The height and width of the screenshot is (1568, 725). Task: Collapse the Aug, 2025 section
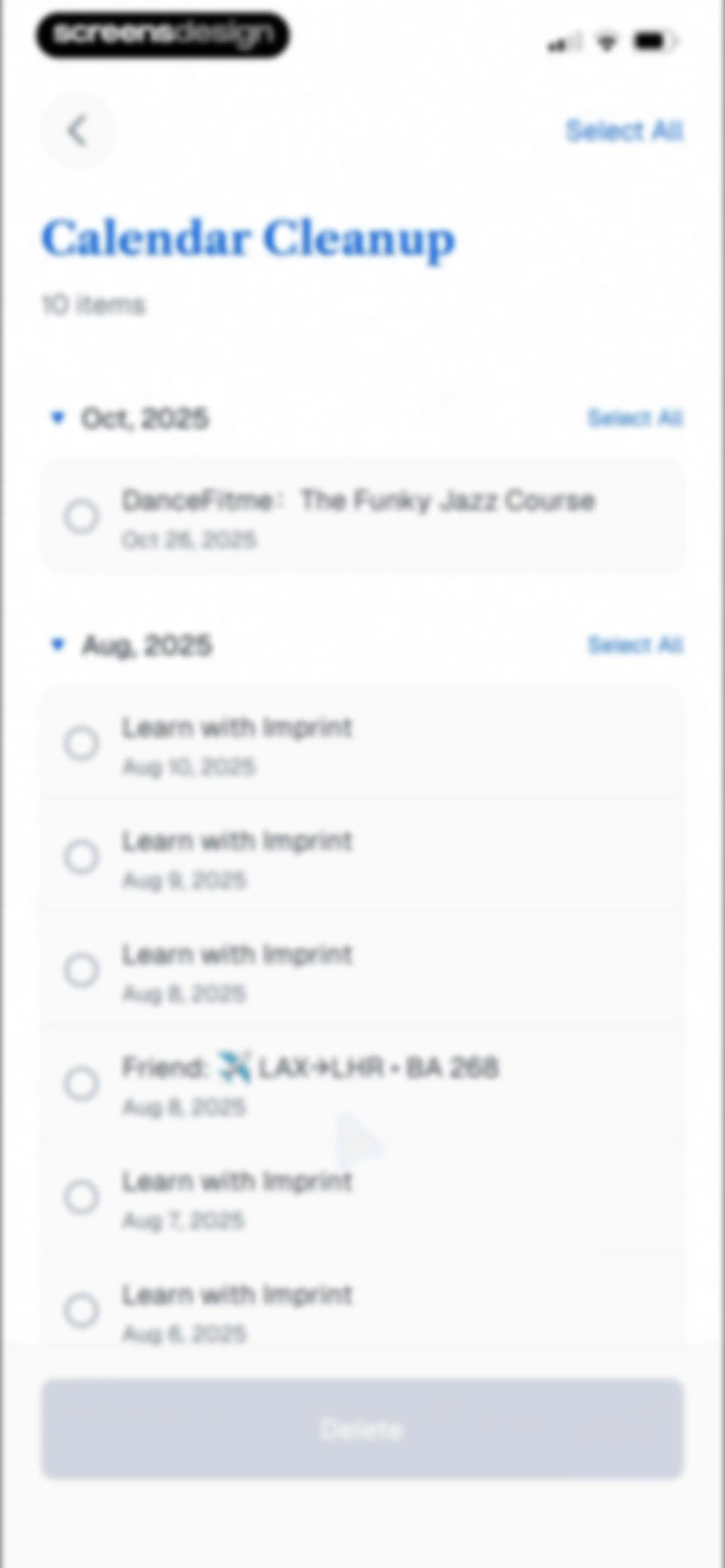click(x=58, y=644)
